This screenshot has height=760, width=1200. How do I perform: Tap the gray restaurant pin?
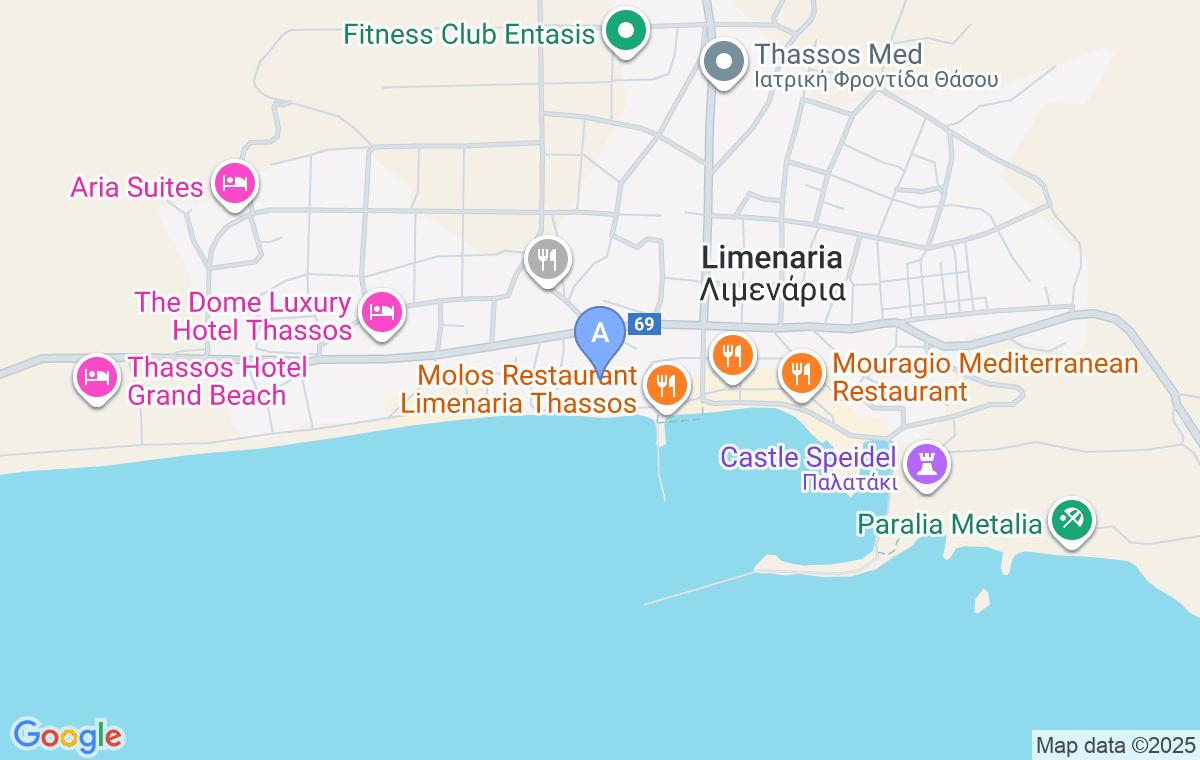pyautogui.click(x=547, y=260)
